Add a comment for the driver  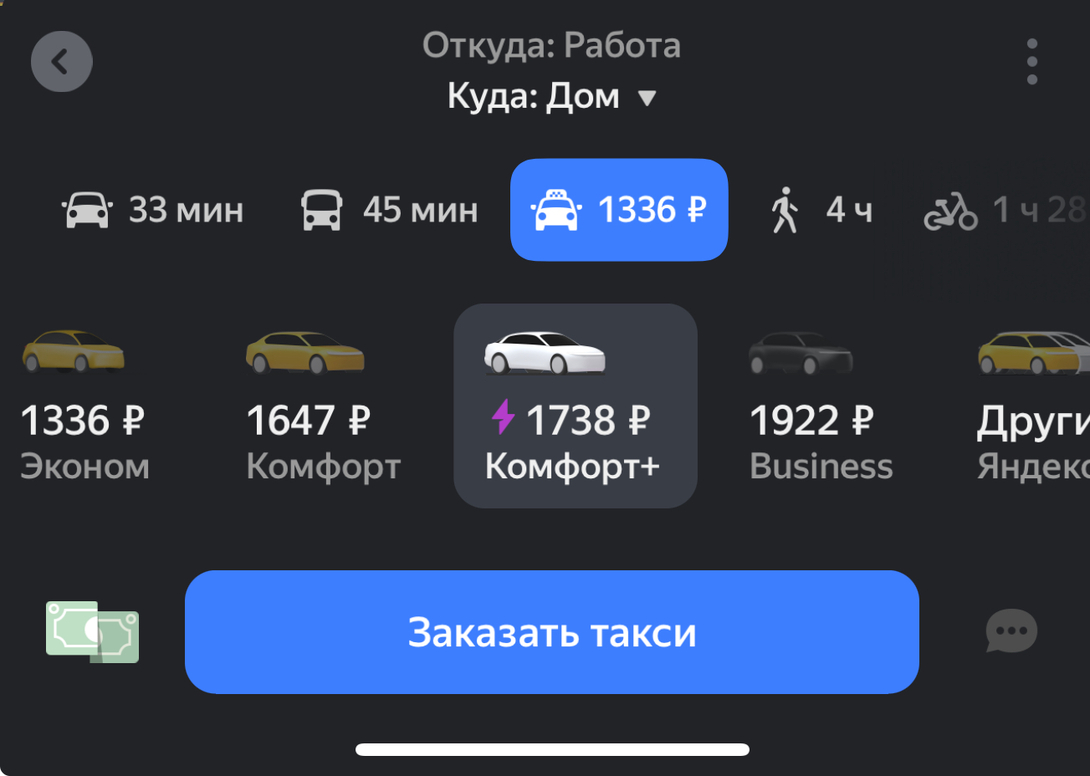point(1011,632)
